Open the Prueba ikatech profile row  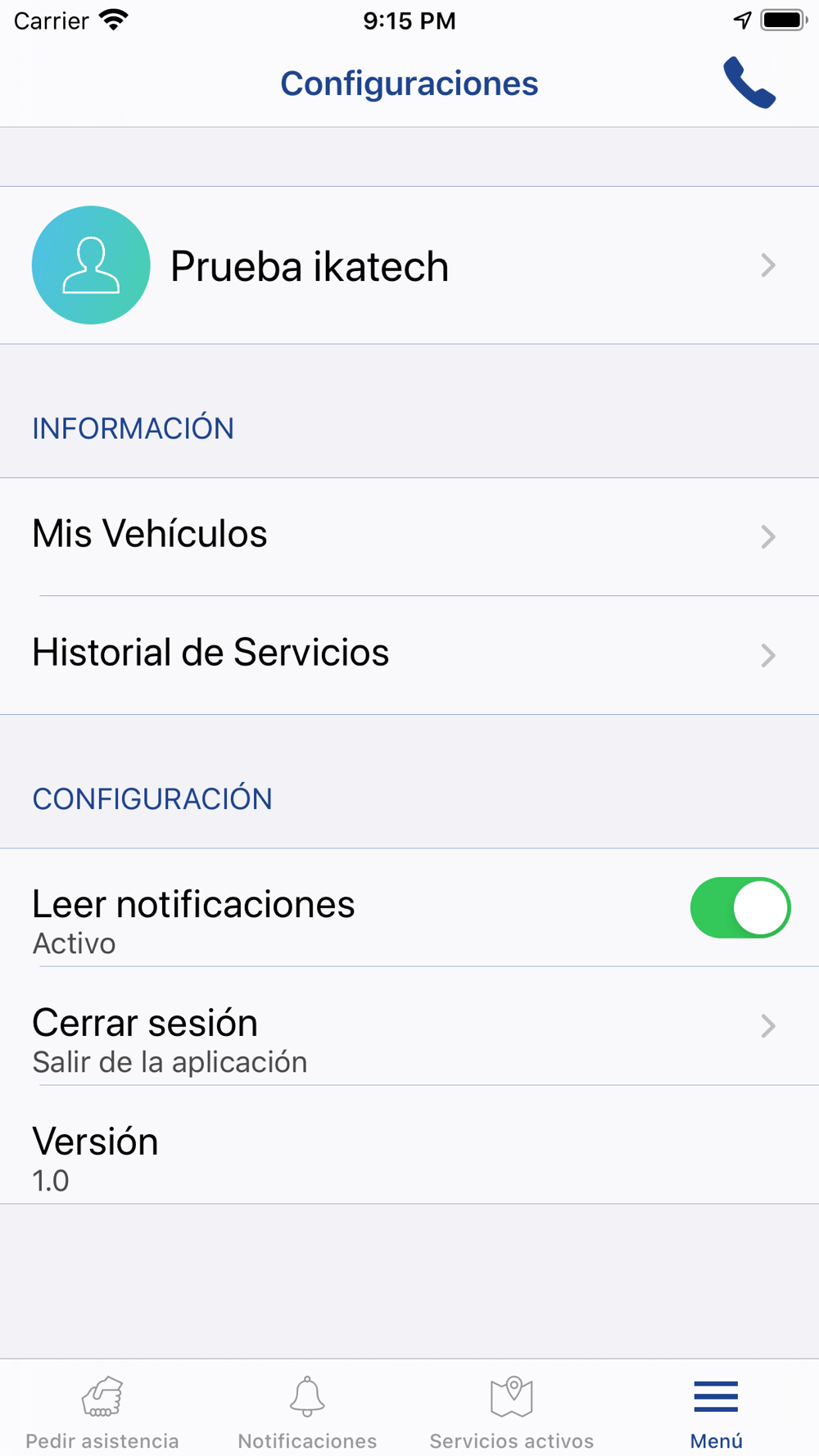pyautogui.click(x=409, y=265)
